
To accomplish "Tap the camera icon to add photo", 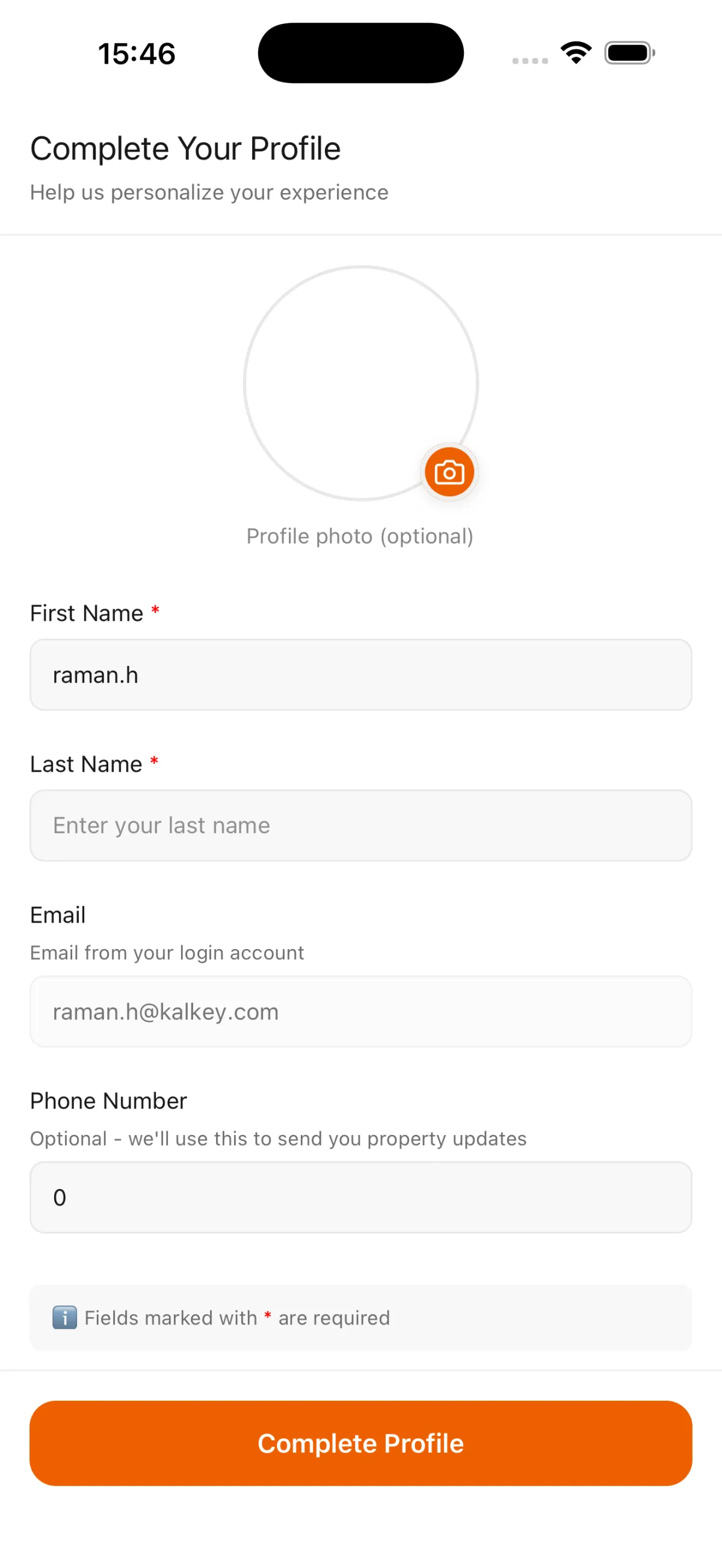I will click(449, 472).
